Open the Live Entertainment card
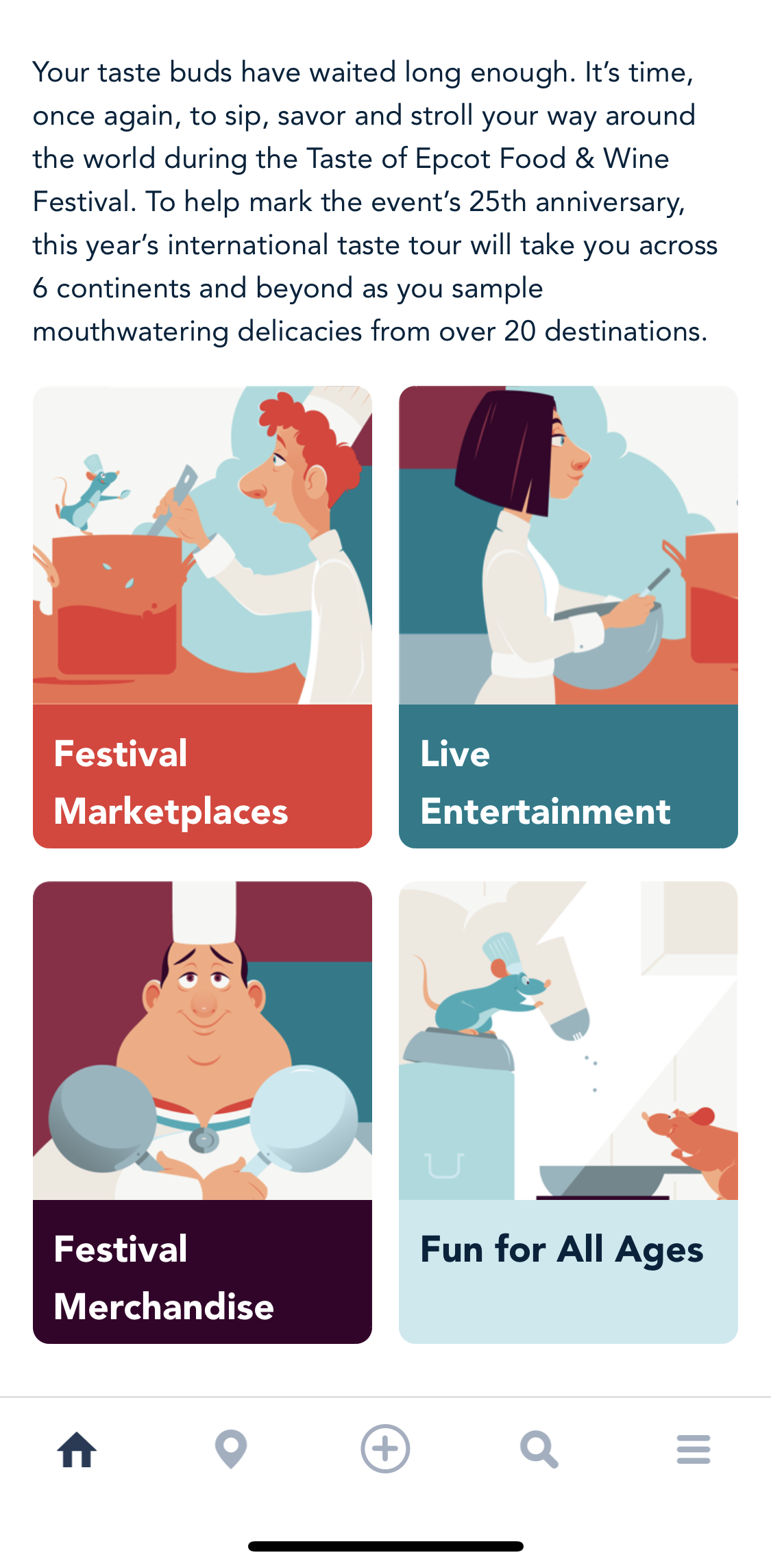This screenshot has height=1568, width=771. pos(568,617)
